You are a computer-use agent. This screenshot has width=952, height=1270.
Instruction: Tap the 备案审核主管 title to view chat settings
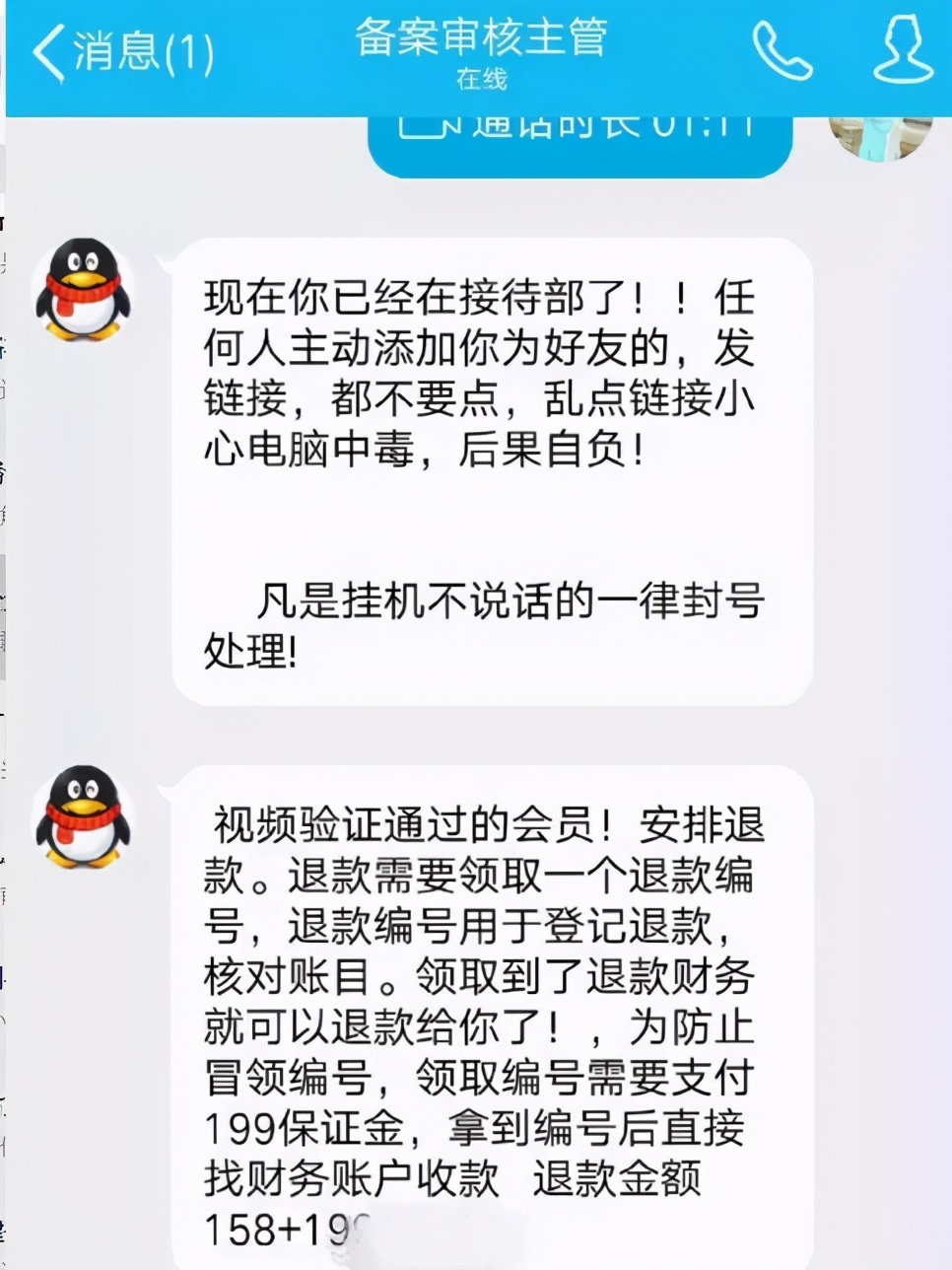pos(480,39)
